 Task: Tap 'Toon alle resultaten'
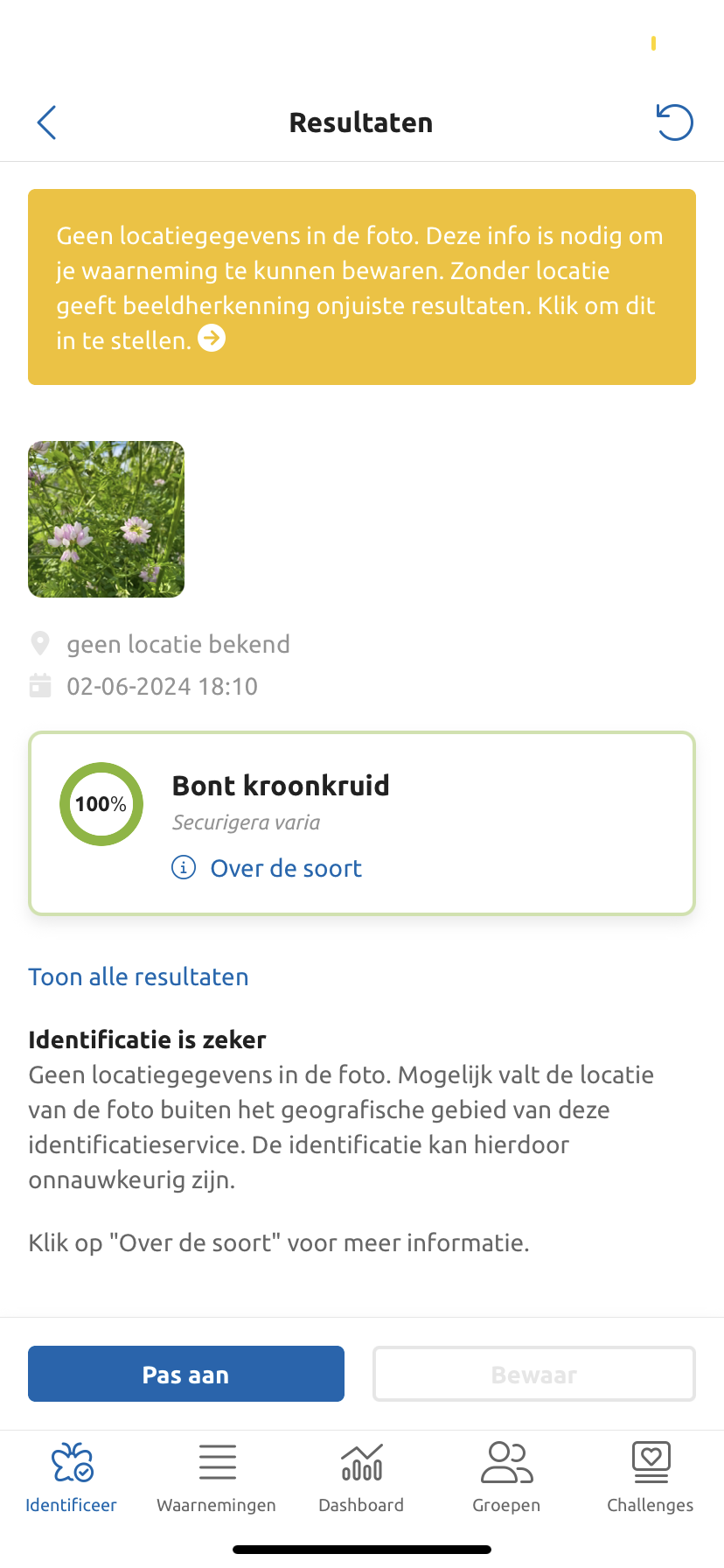[138, 976]
